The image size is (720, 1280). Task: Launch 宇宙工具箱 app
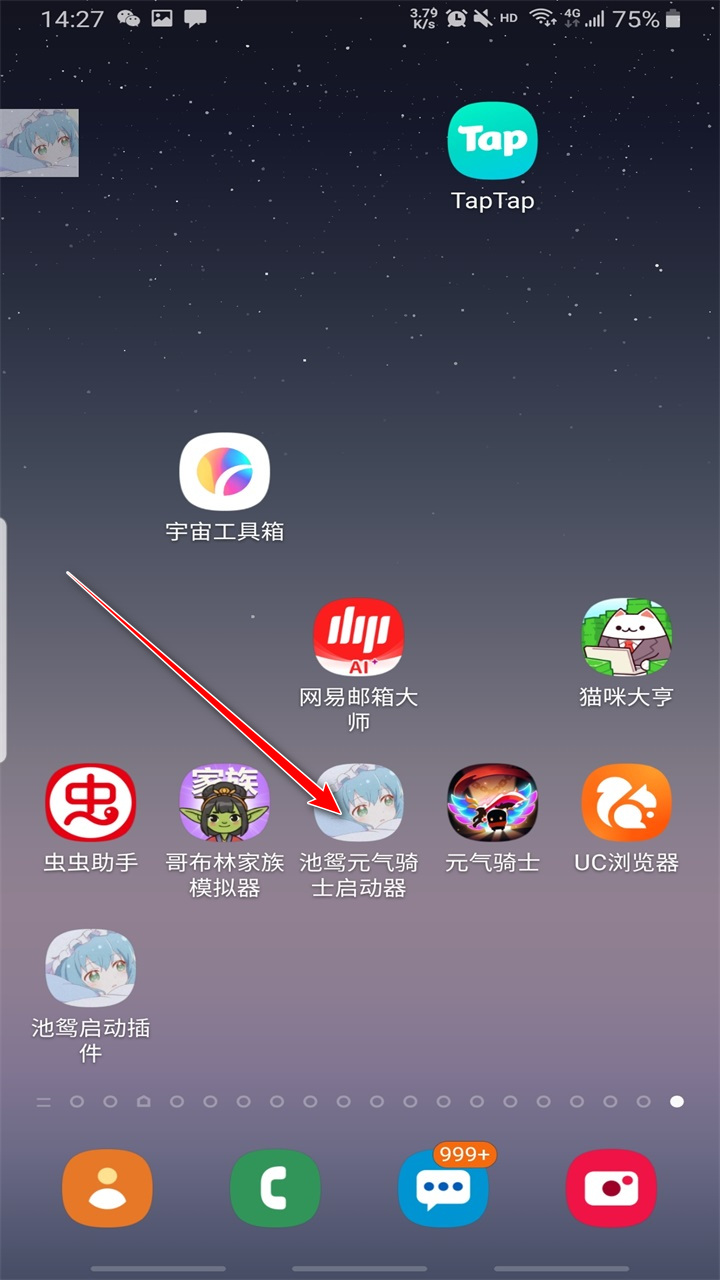point(225,471)
